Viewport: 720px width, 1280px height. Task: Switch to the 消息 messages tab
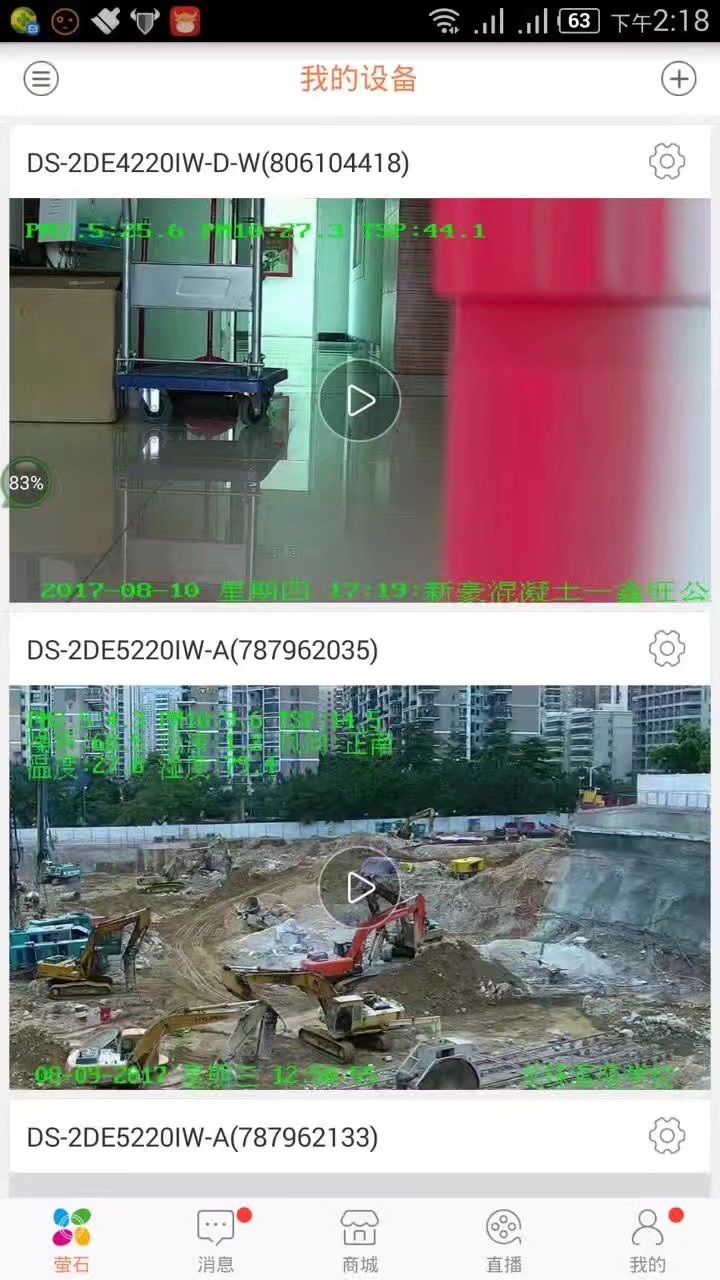coord(216,1238)
